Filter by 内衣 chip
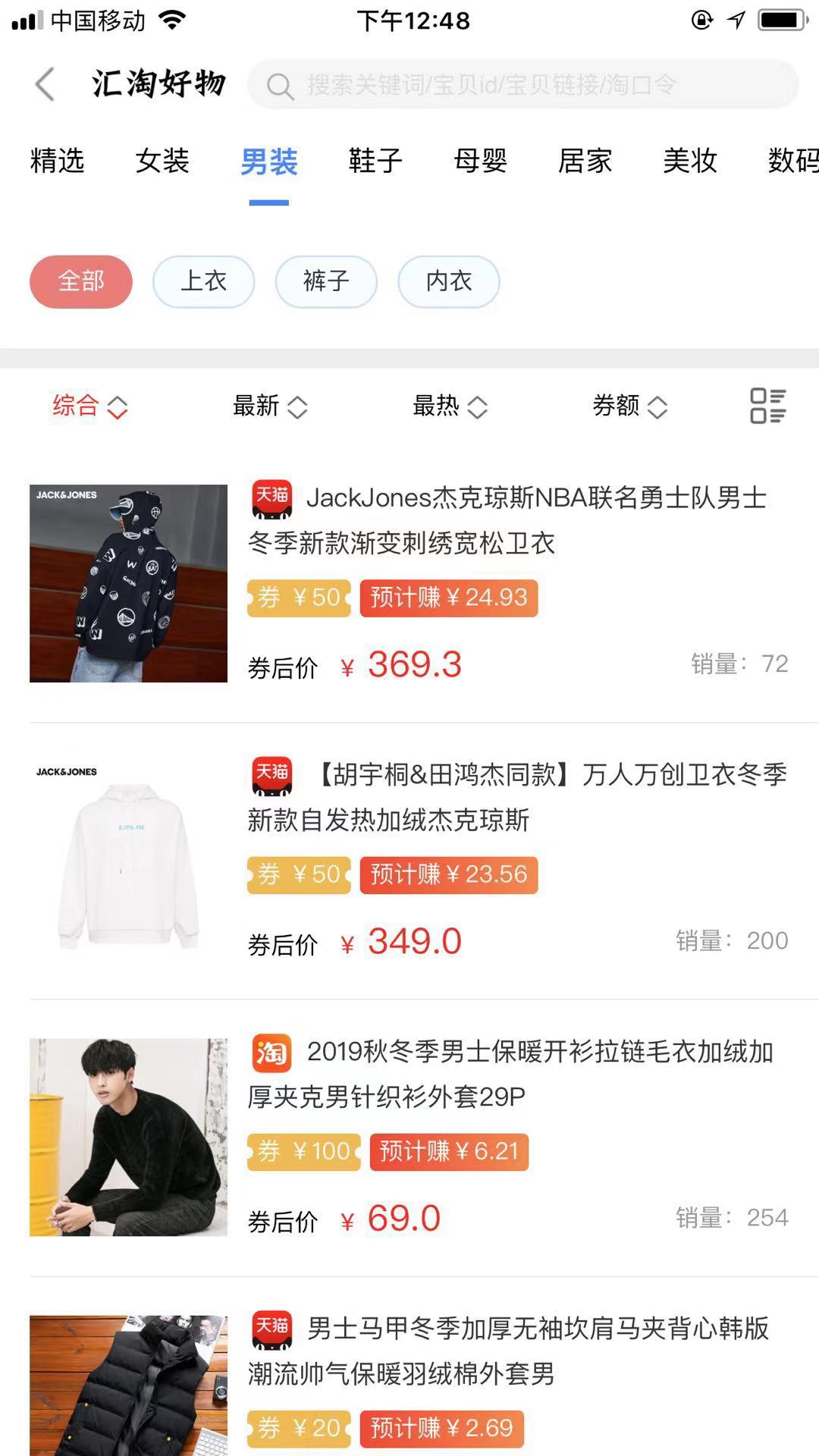 pos(448,281)
